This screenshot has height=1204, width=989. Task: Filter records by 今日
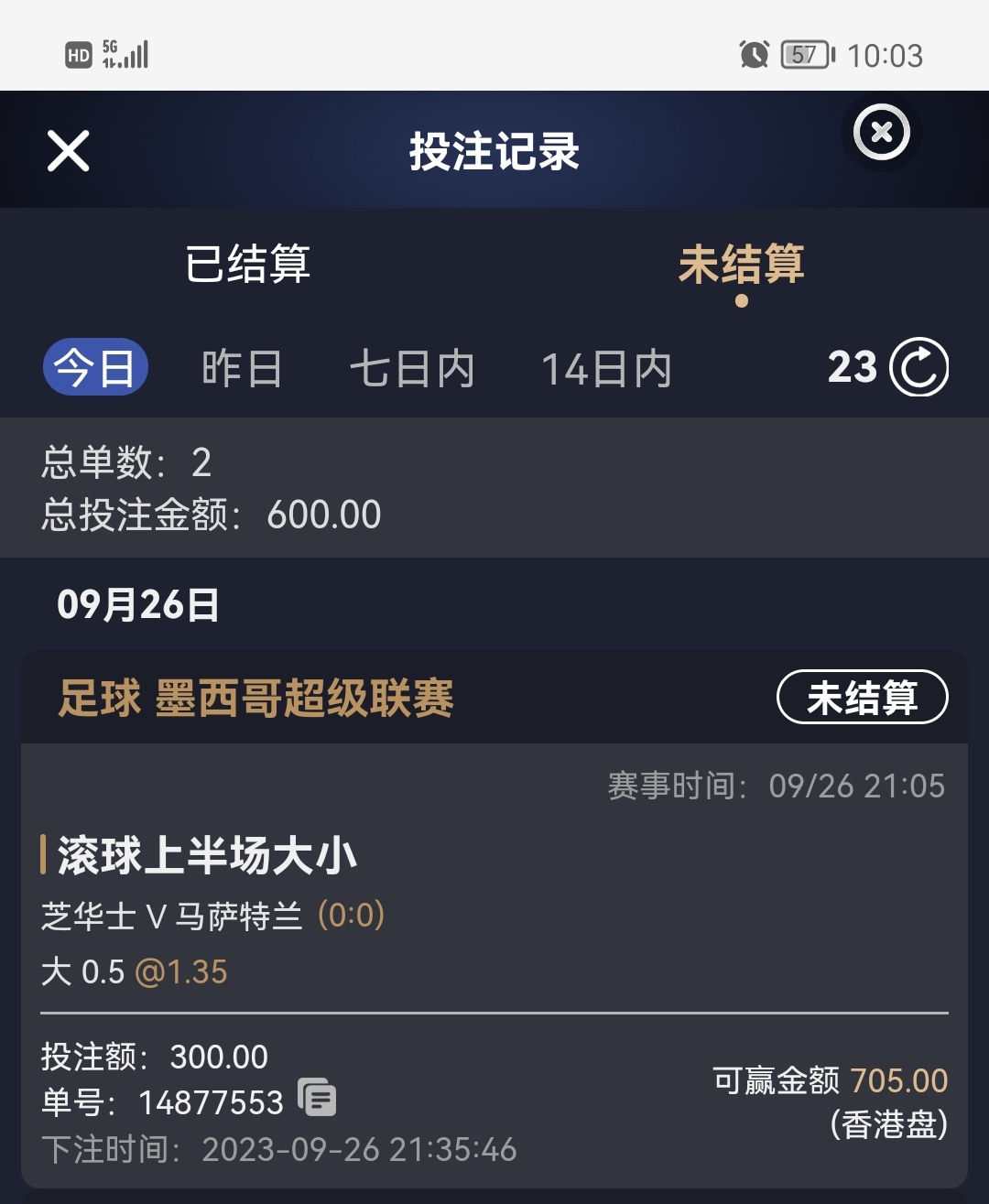pos(95,368)
